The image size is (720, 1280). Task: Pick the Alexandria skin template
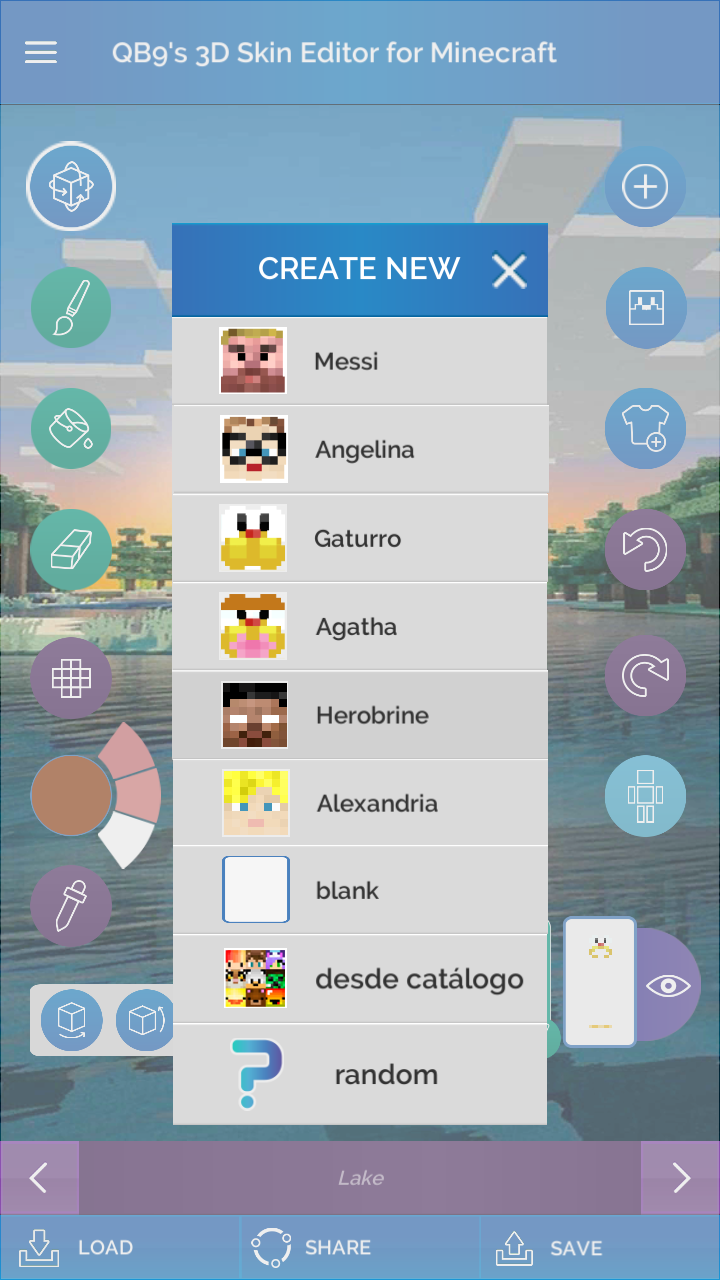pyautogui.click(x=360, y=803)
